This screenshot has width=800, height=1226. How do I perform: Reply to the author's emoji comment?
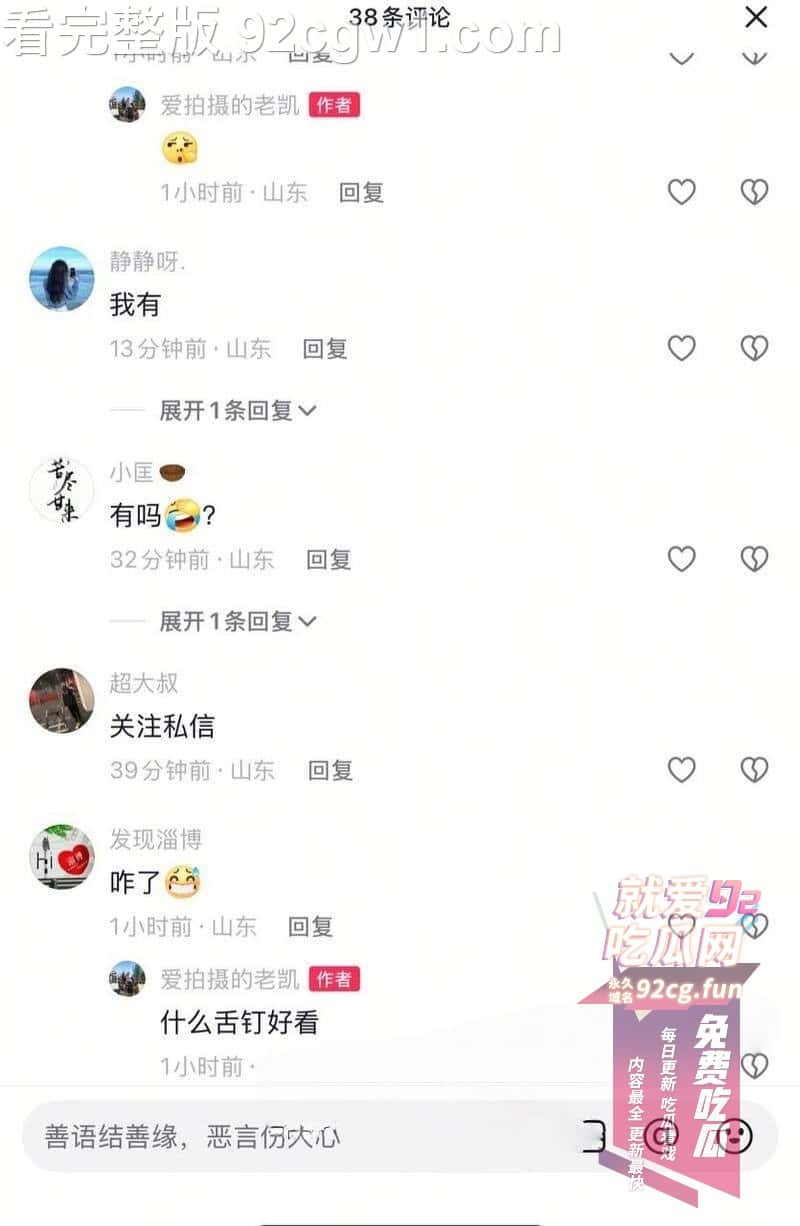point(361,192)
